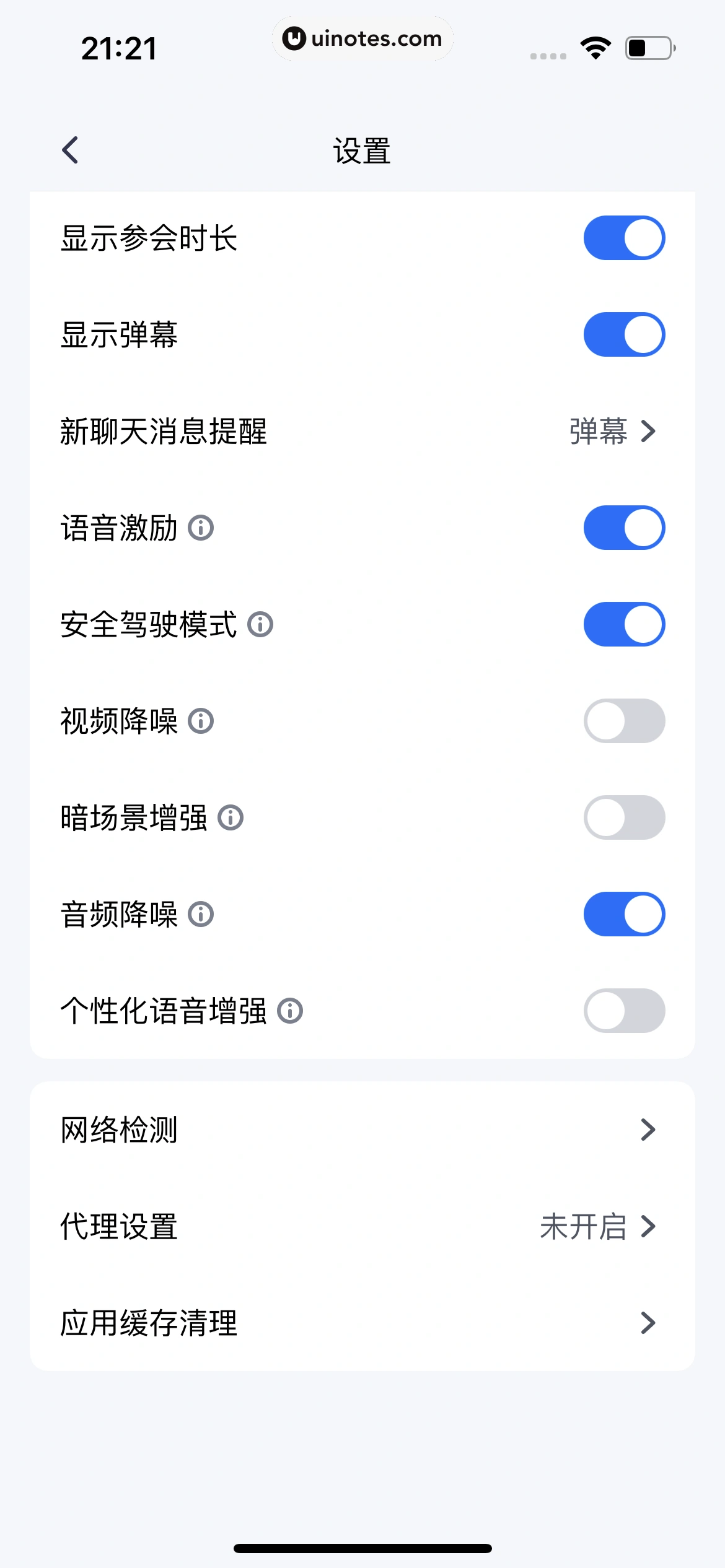Viewport: 725px width, 1568px height.
Task: Click the Wi-Fi icon in the status bar
Action: 595,46
